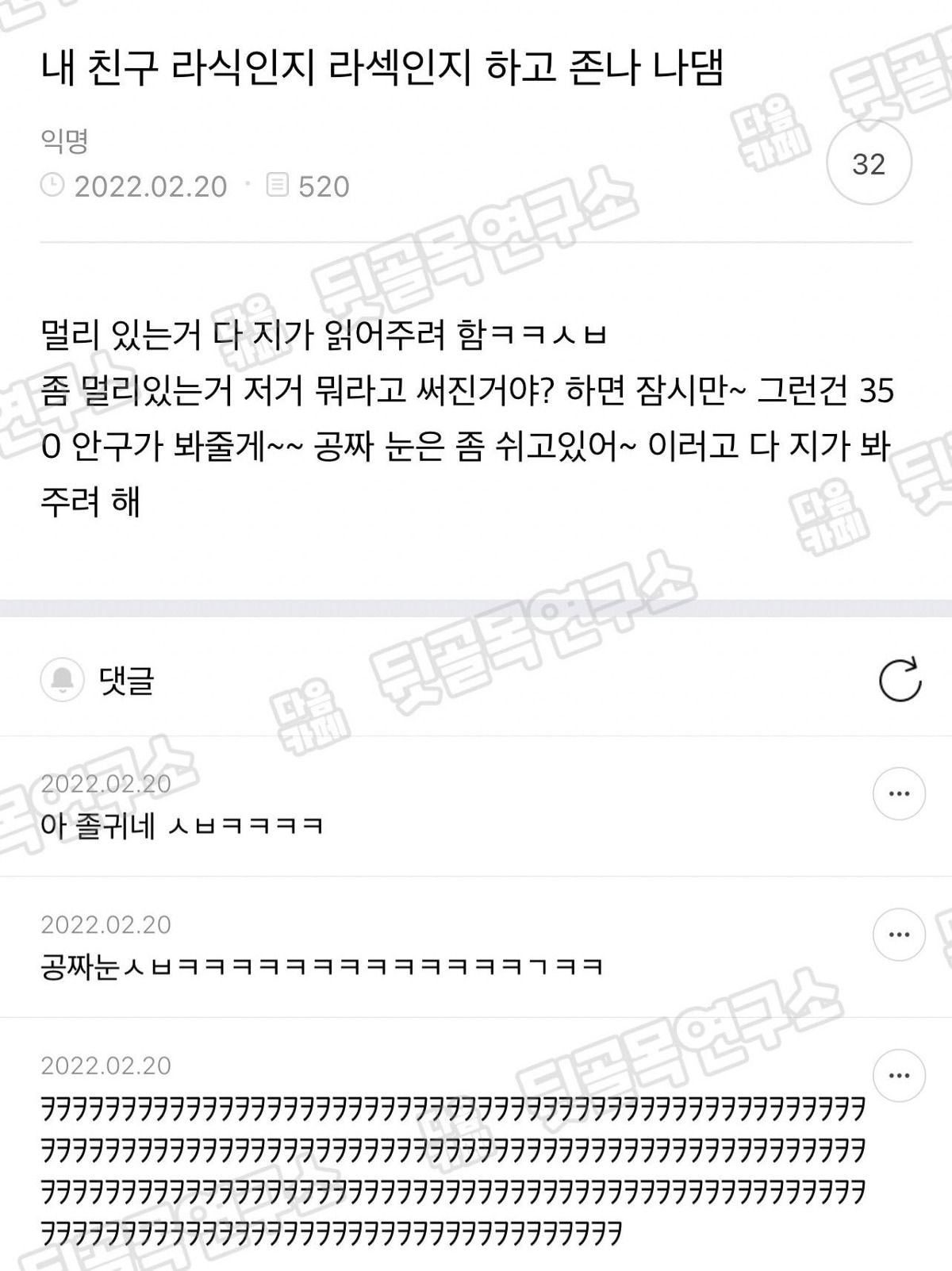Open more options for the '아 졸귀네' comment
The height and width of the screenshot is (1271, 952).
click(899, 793)
